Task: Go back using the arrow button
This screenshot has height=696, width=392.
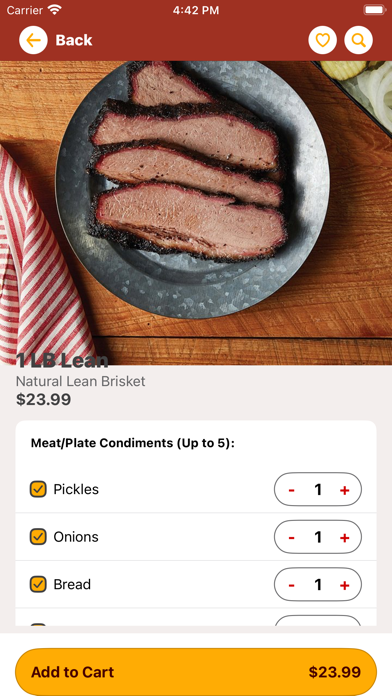Action: point(33,40)
